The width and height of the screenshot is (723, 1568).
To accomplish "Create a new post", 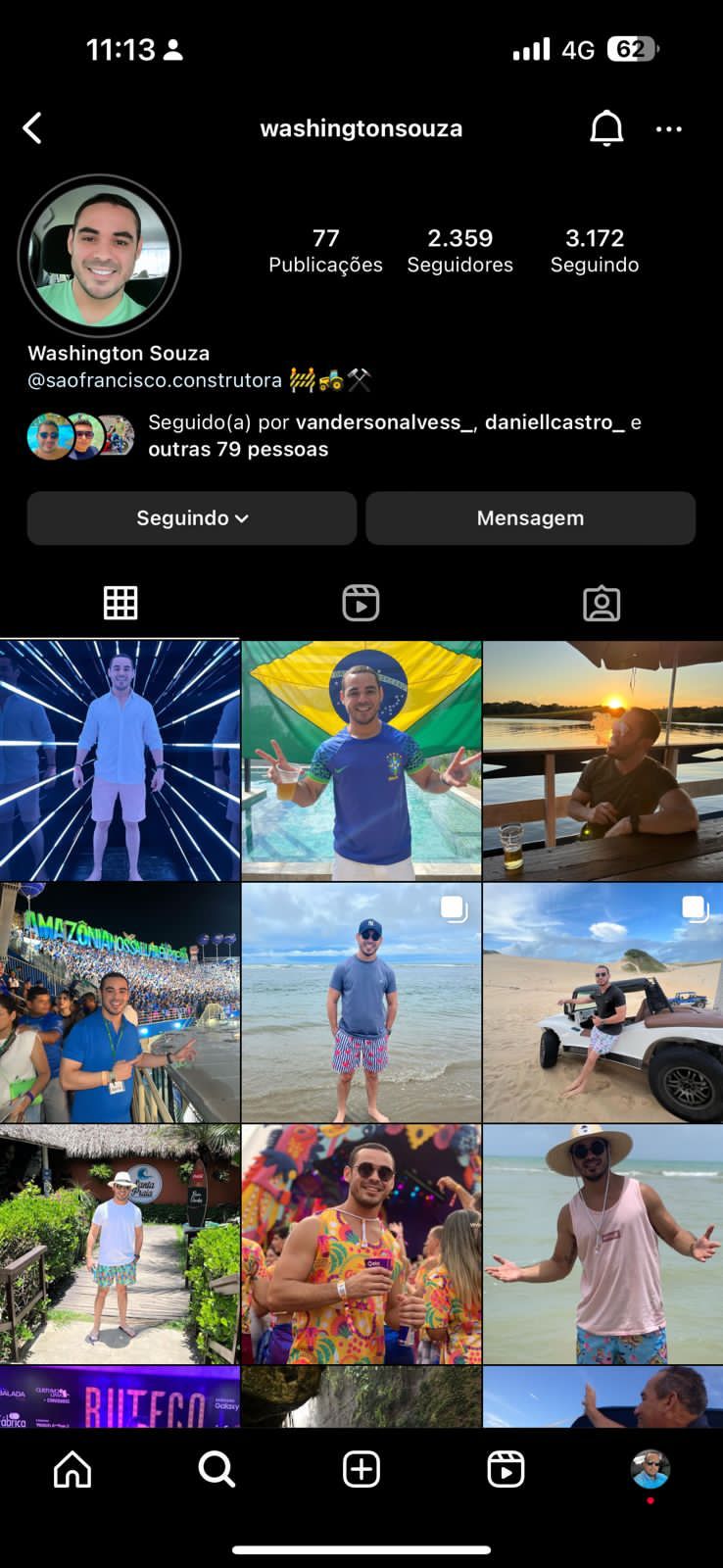I will coord(361,1469).
